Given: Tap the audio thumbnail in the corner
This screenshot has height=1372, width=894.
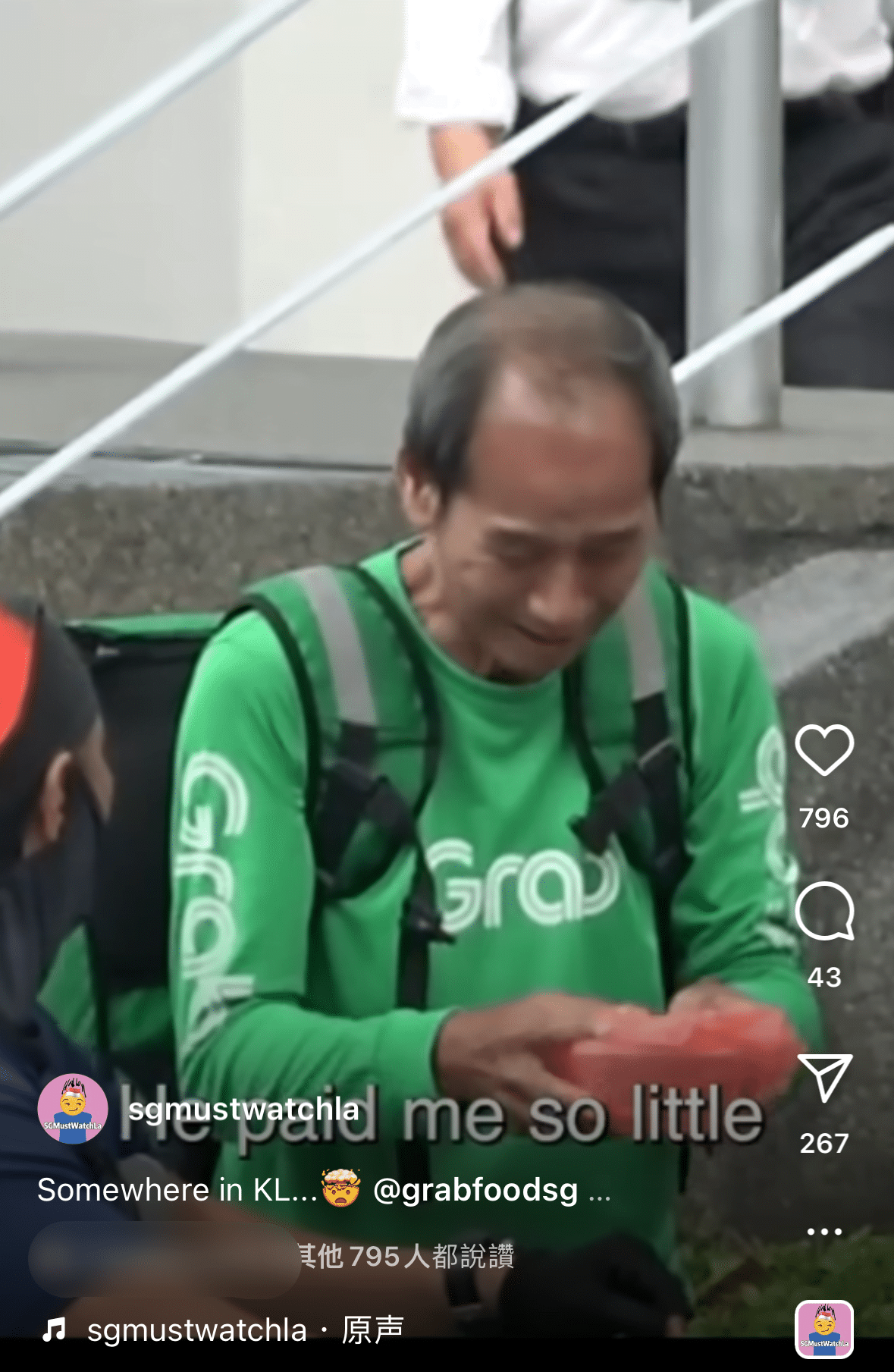Looking at the screenshot, I should 824,1329.
